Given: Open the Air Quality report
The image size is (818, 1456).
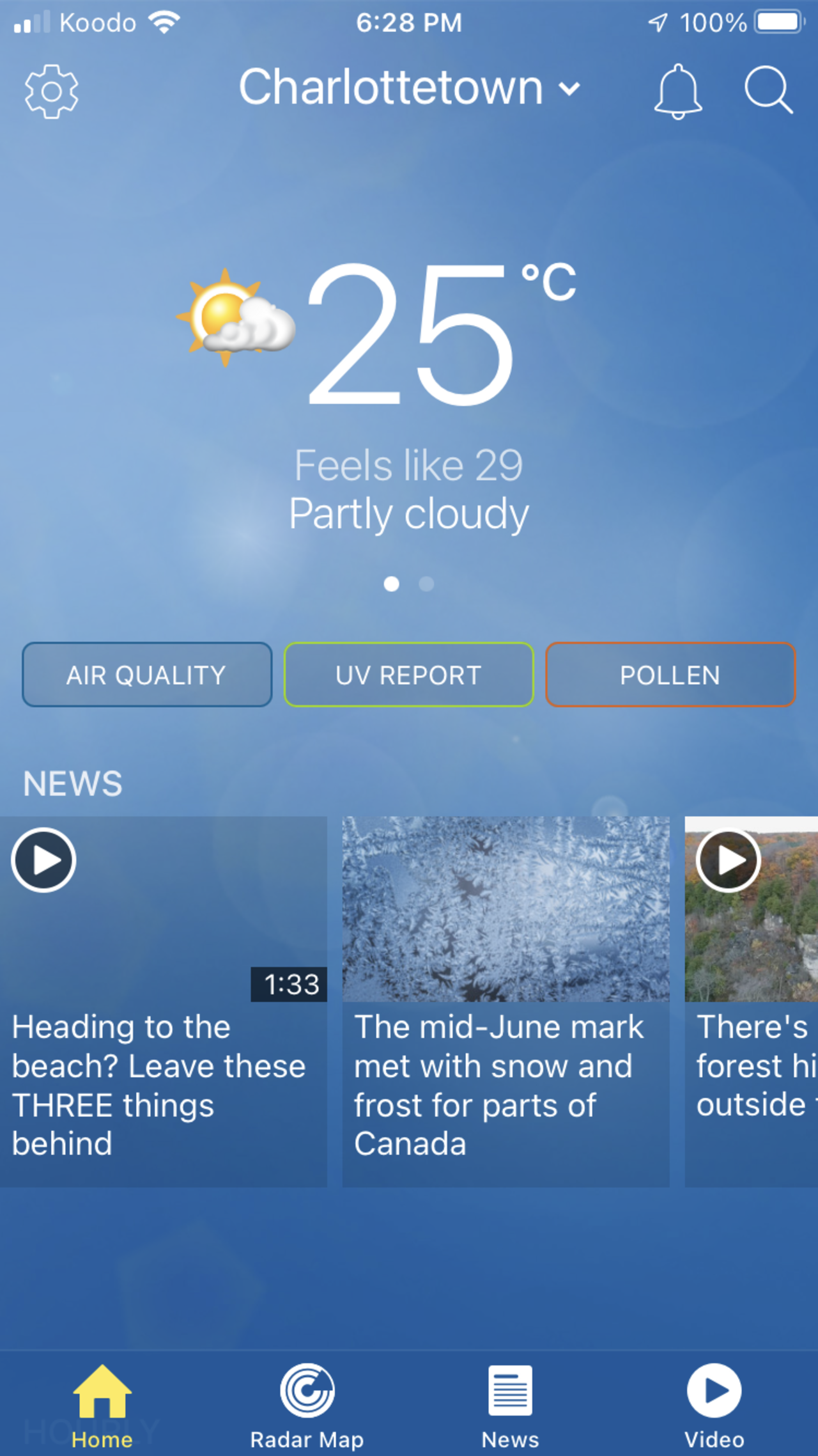Looking at the screenshot, I should [x=147, y=675].
